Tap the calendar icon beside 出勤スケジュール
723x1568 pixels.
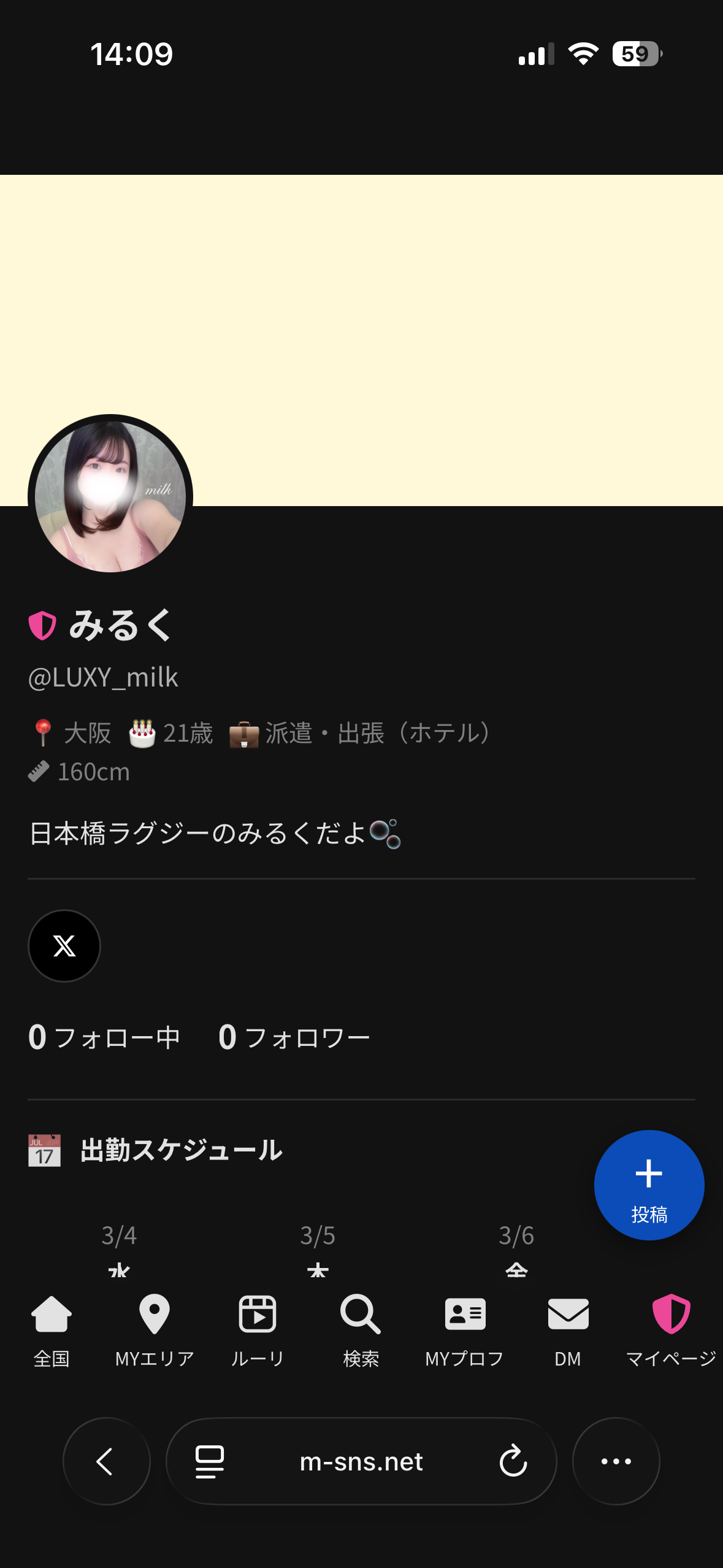(44, 1151)
